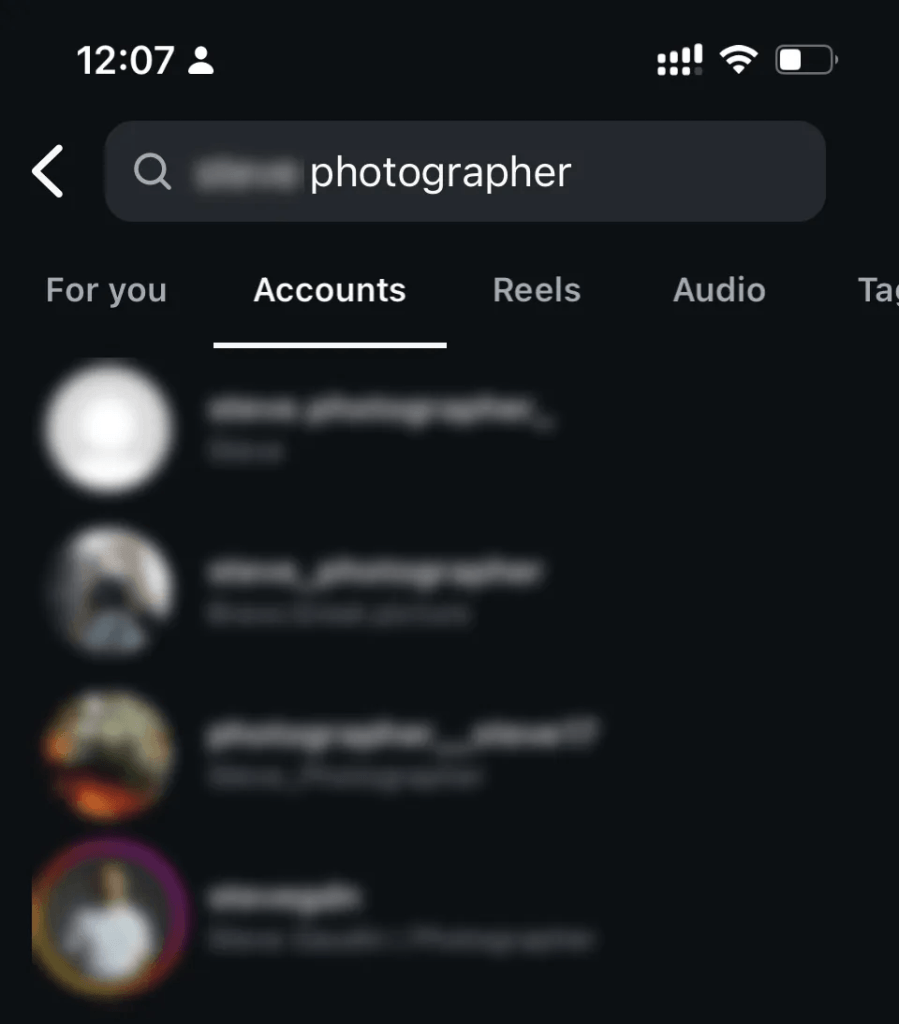Open the first account's profile picture
899x1024 pixels.
pos(110,428)
